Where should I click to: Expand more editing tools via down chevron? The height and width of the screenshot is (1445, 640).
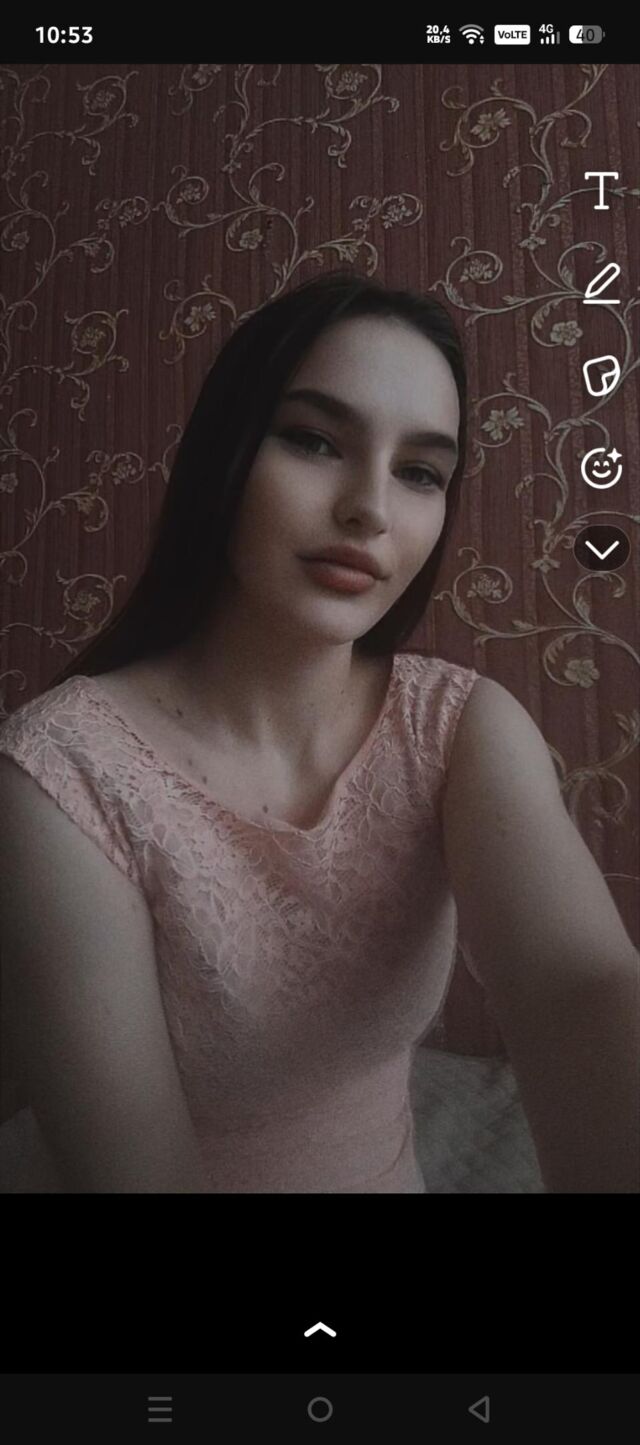pos(601,549)
